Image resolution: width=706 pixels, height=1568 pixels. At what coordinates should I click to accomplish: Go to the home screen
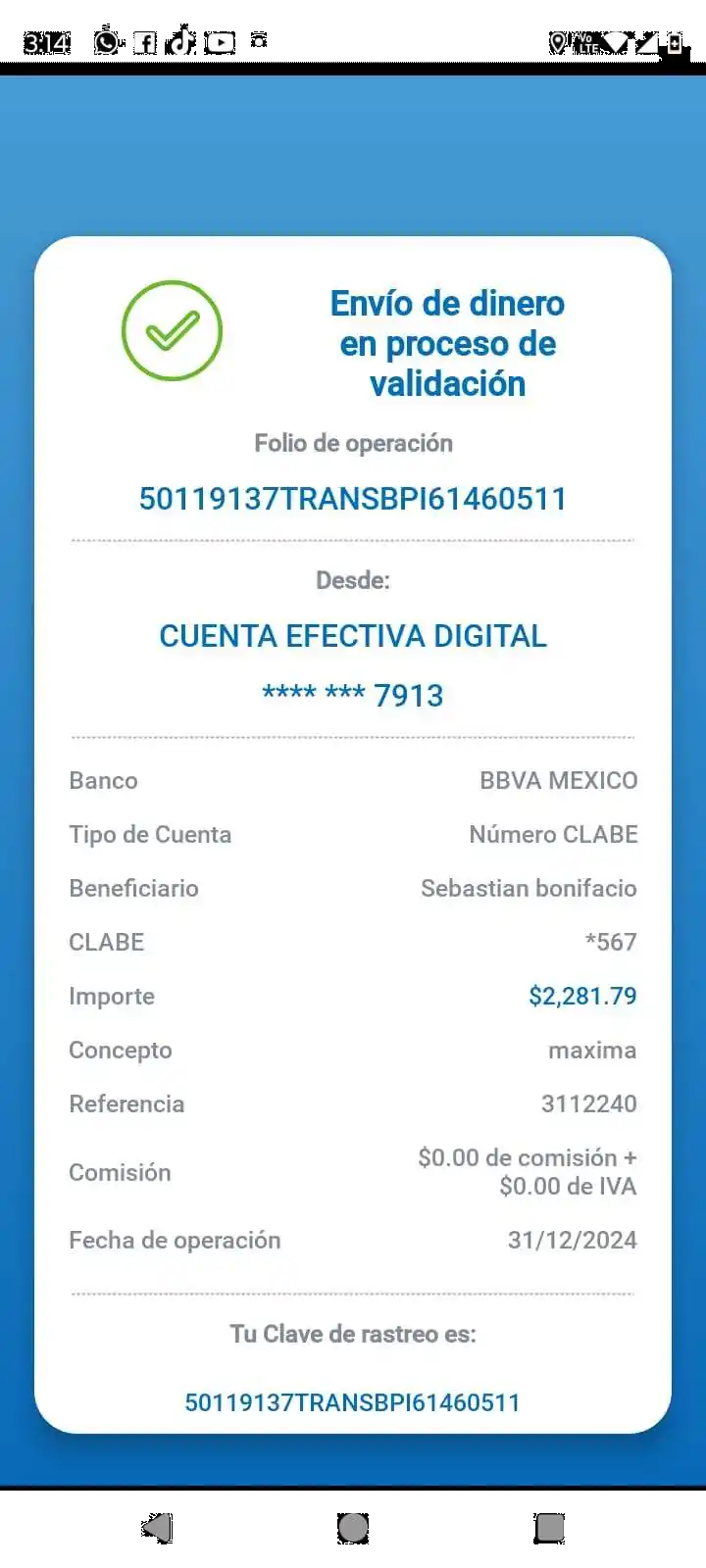click(353, 1527)
